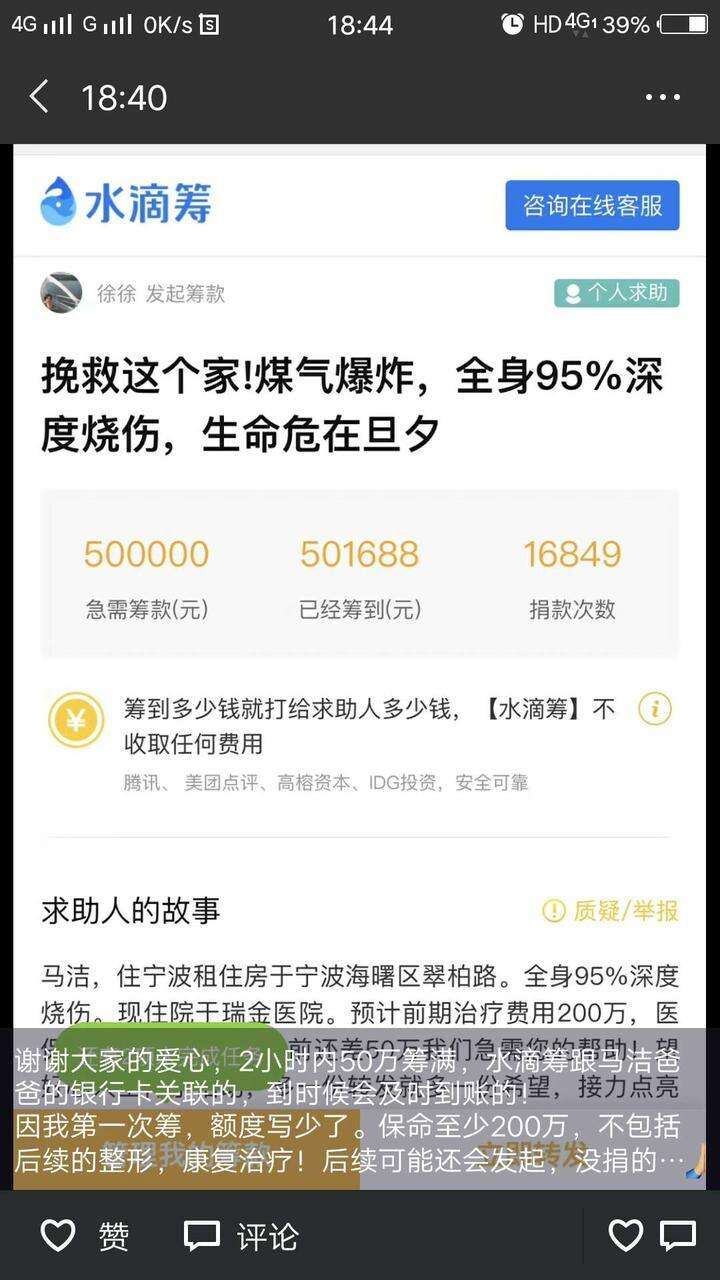The width and height of the screenshot is (720, 1280).
Task: Open the three-dot overflow menu
Action: click(x=662, y=97)
